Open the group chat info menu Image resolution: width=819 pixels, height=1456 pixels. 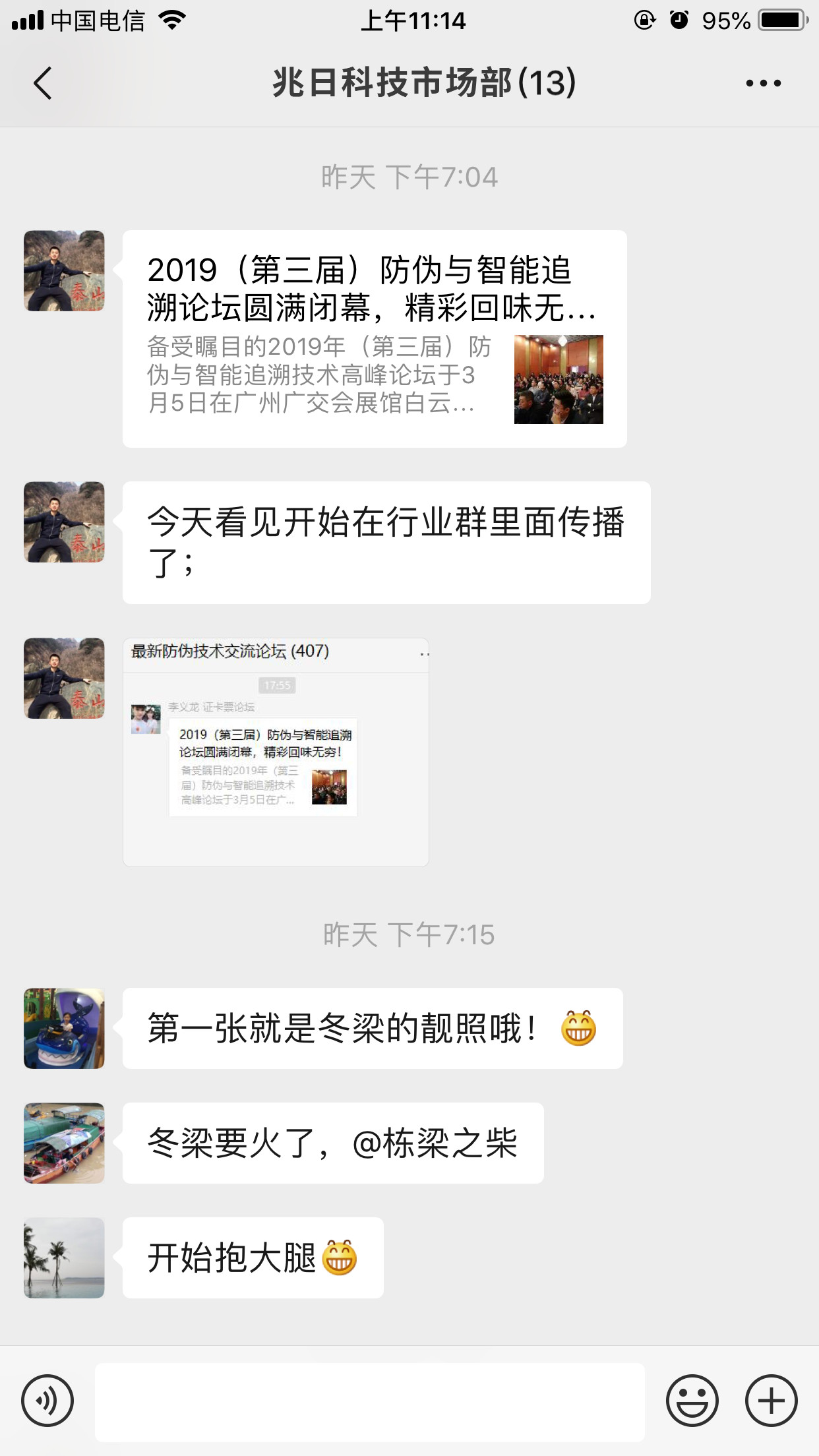click(x=763, y=83)
